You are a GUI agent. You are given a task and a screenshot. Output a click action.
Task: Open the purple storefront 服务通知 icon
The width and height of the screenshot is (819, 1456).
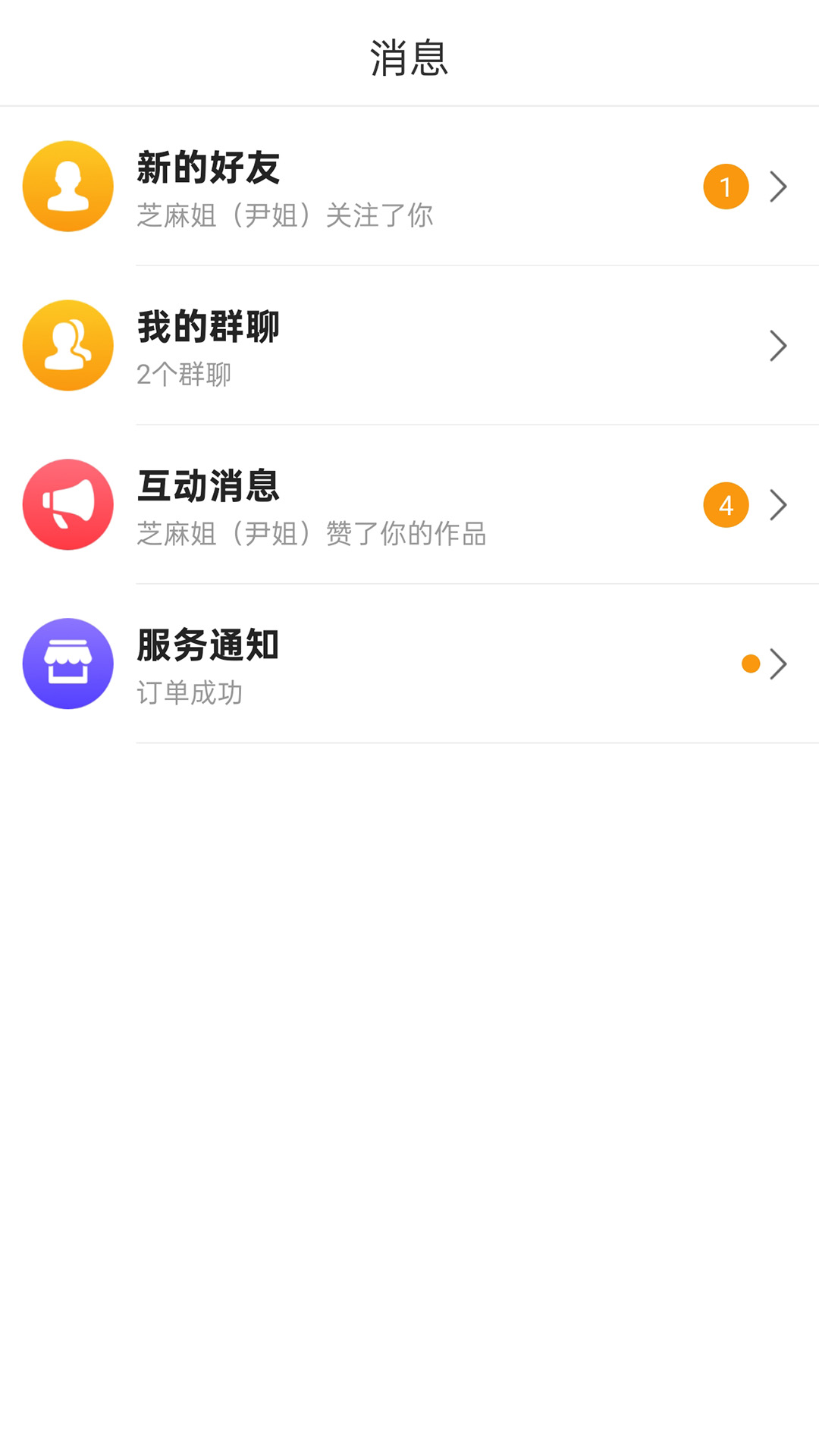(x=67, y=664)
